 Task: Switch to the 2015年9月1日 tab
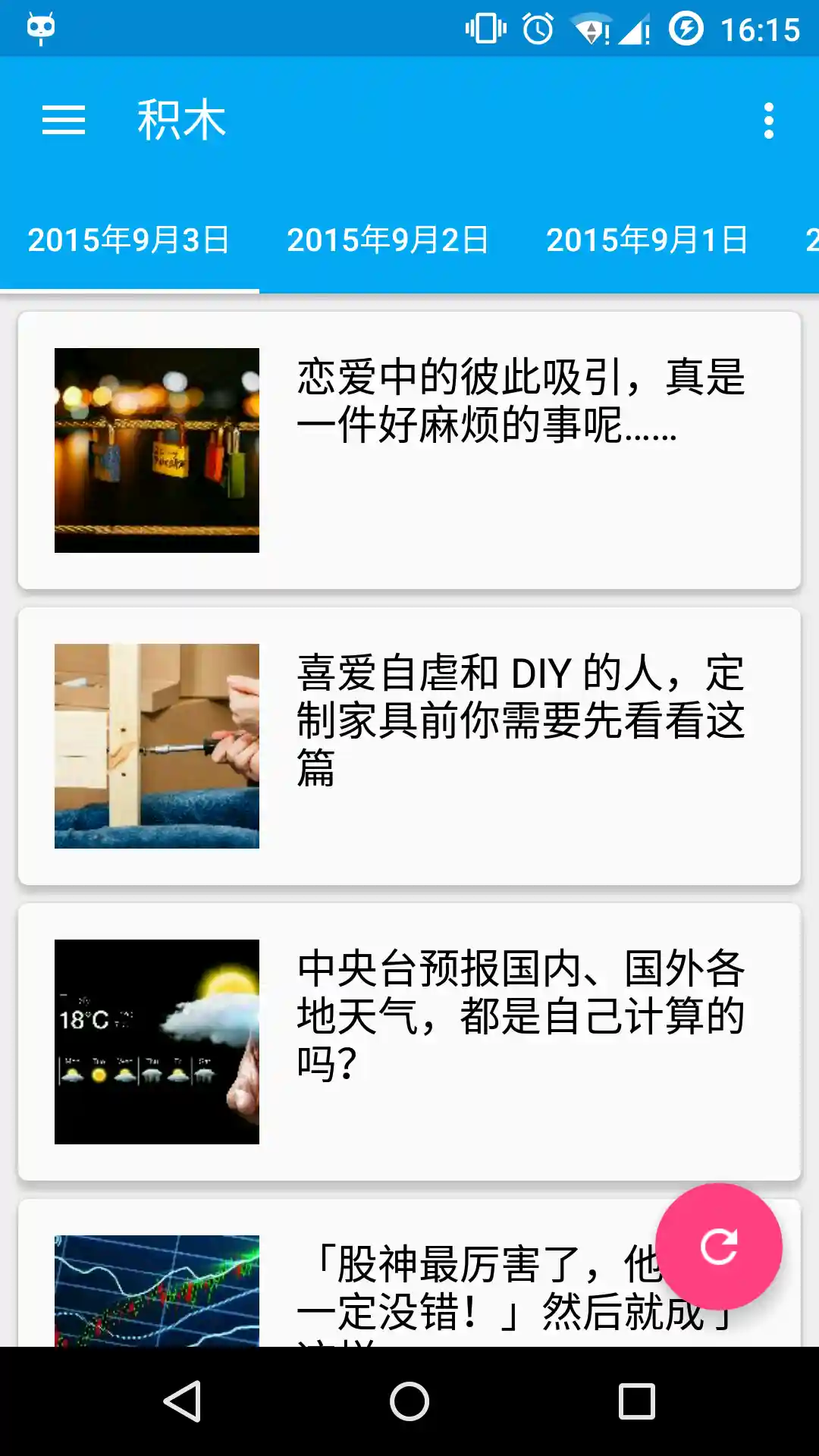click(x=648, y=240)
